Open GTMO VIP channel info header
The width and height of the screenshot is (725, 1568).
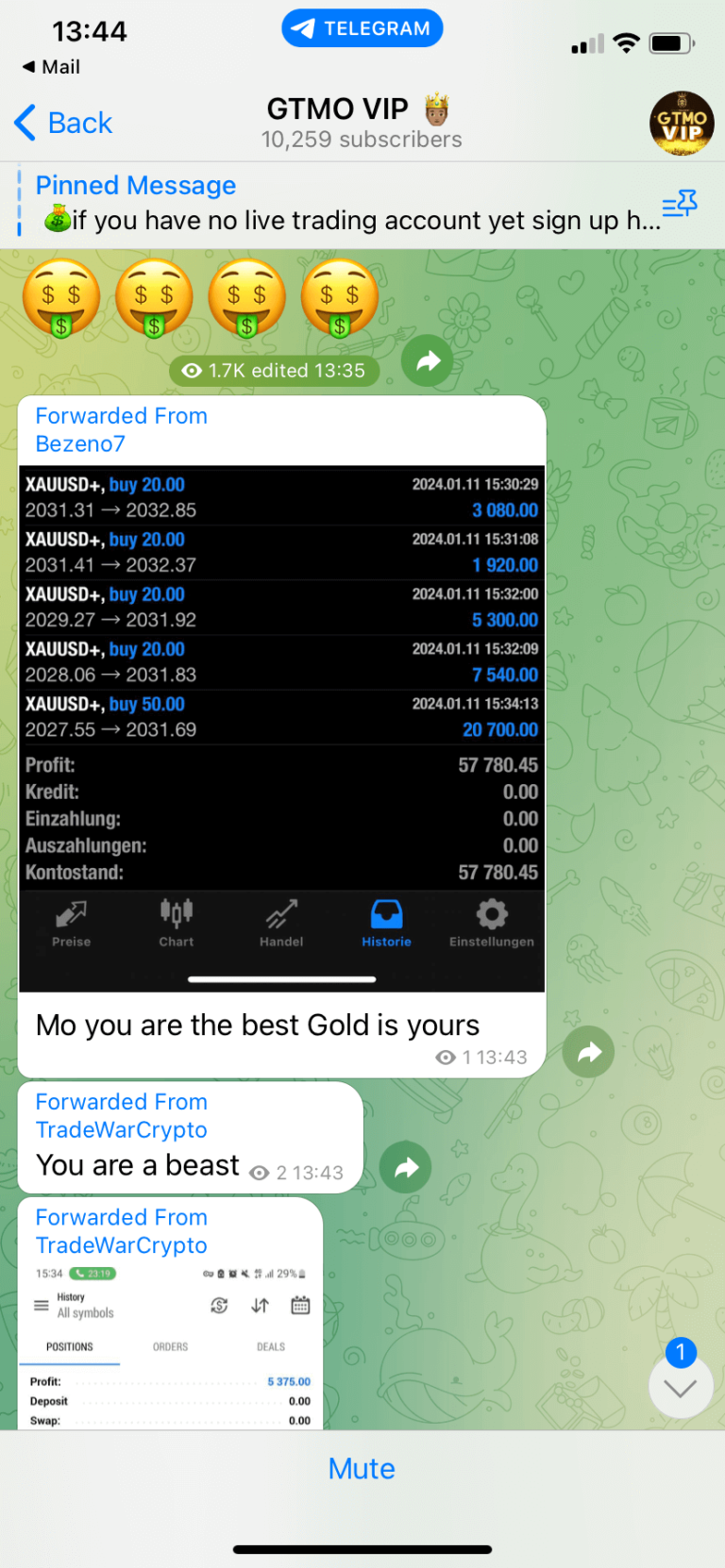point(361,124)
